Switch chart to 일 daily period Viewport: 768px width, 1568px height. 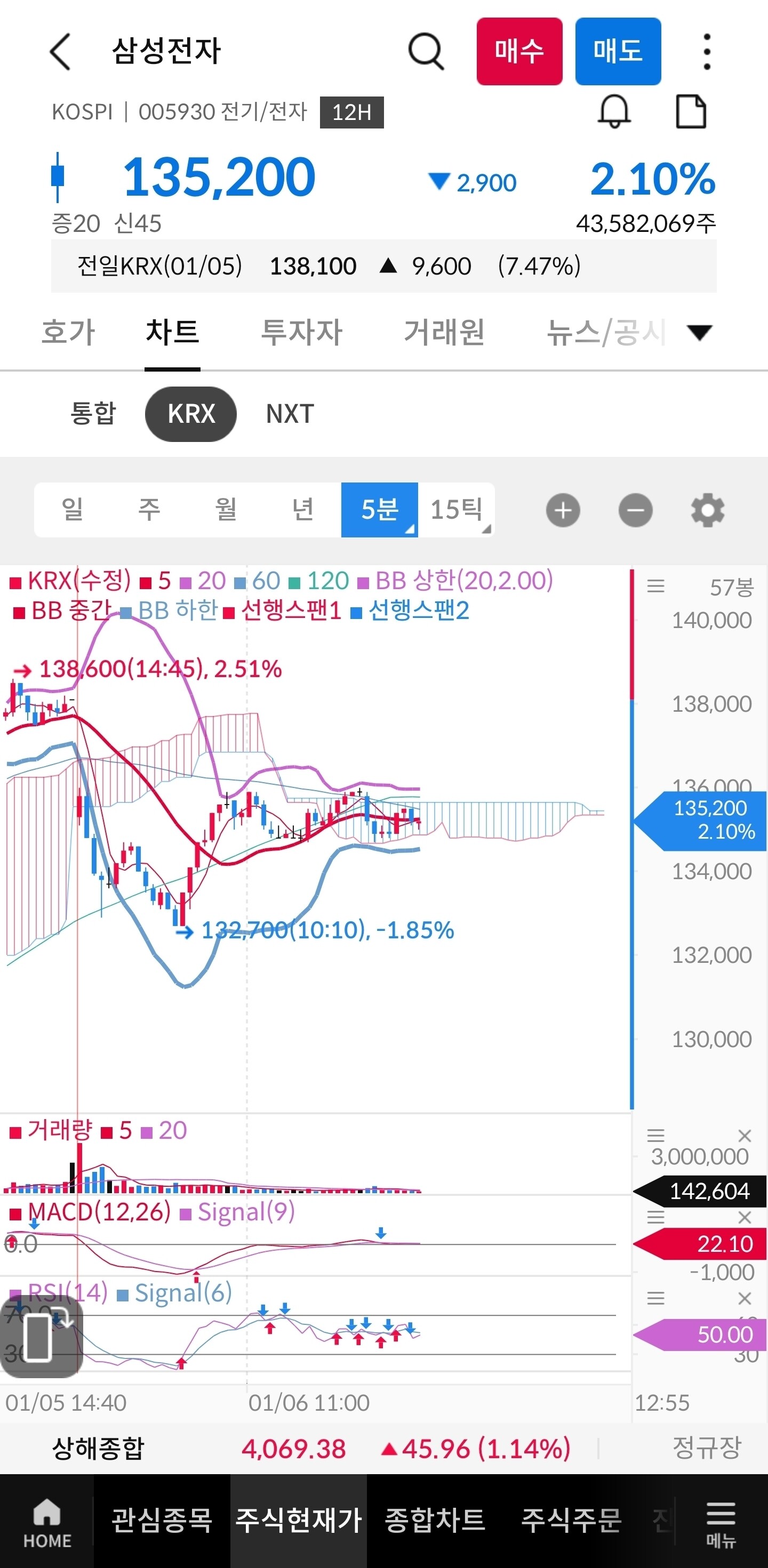tap(73, 510)
